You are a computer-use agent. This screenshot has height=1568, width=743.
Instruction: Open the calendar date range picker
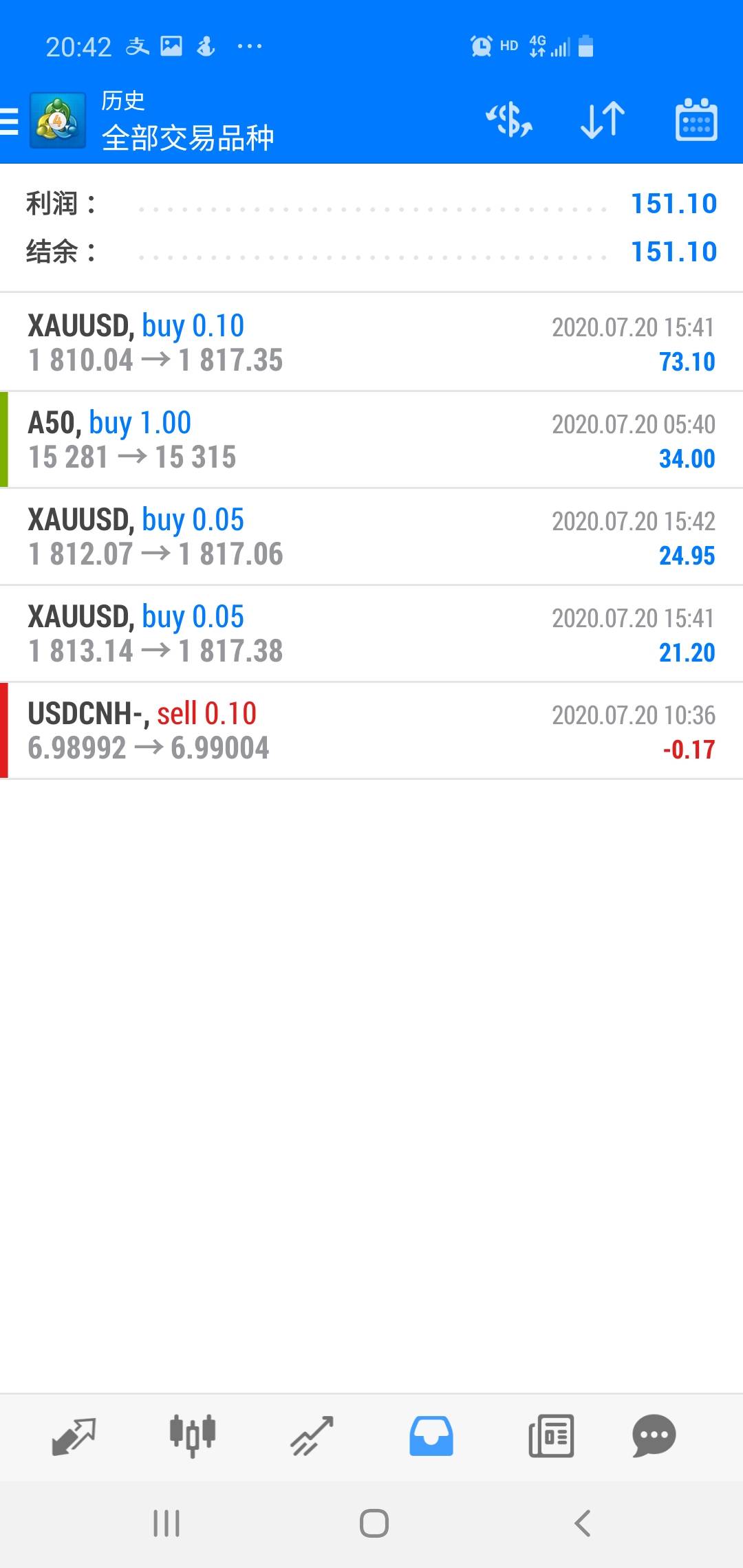click(696, 120)
